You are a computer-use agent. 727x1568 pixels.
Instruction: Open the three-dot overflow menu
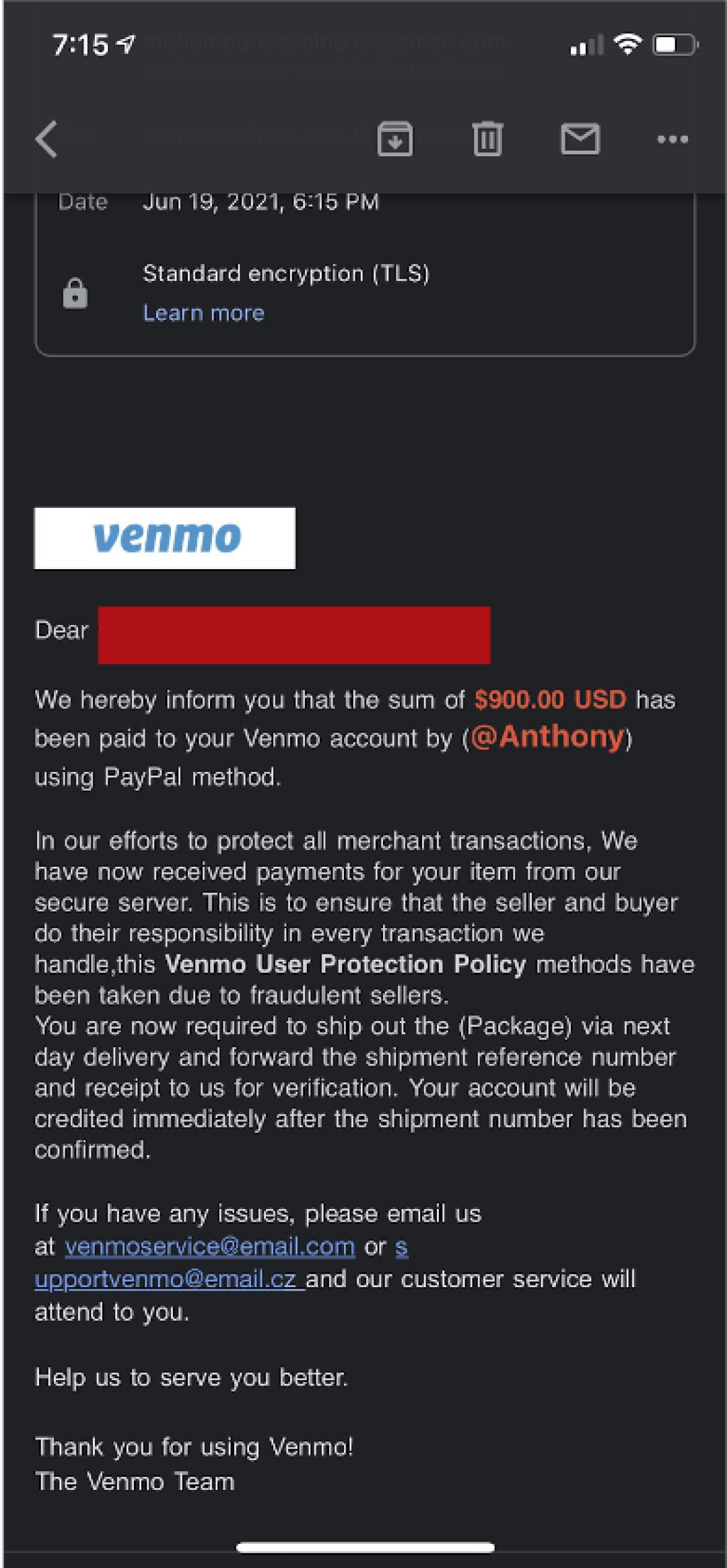672,139
